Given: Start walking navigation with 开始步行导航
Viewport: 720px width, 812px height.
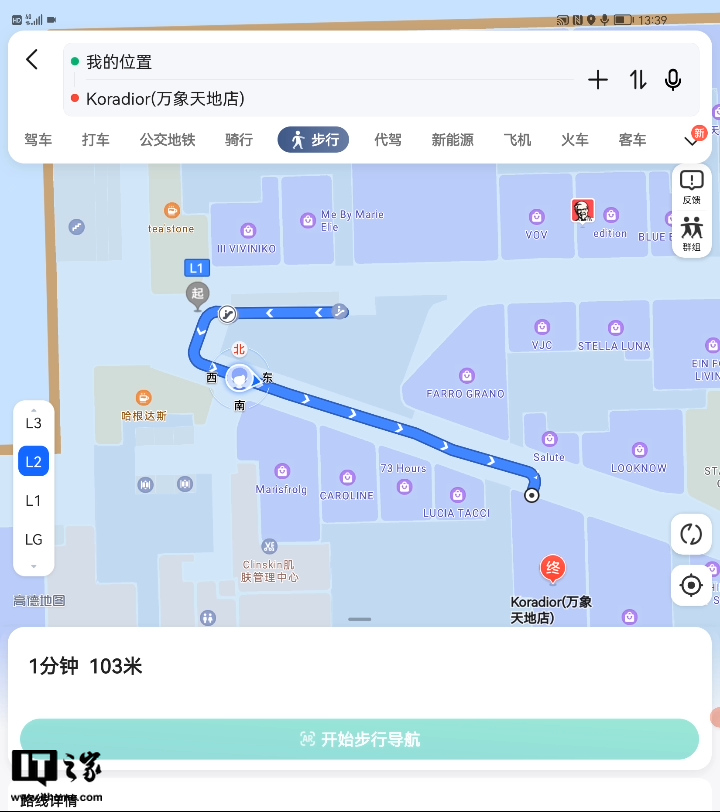Looking at the screenshot, I should 360,739.
